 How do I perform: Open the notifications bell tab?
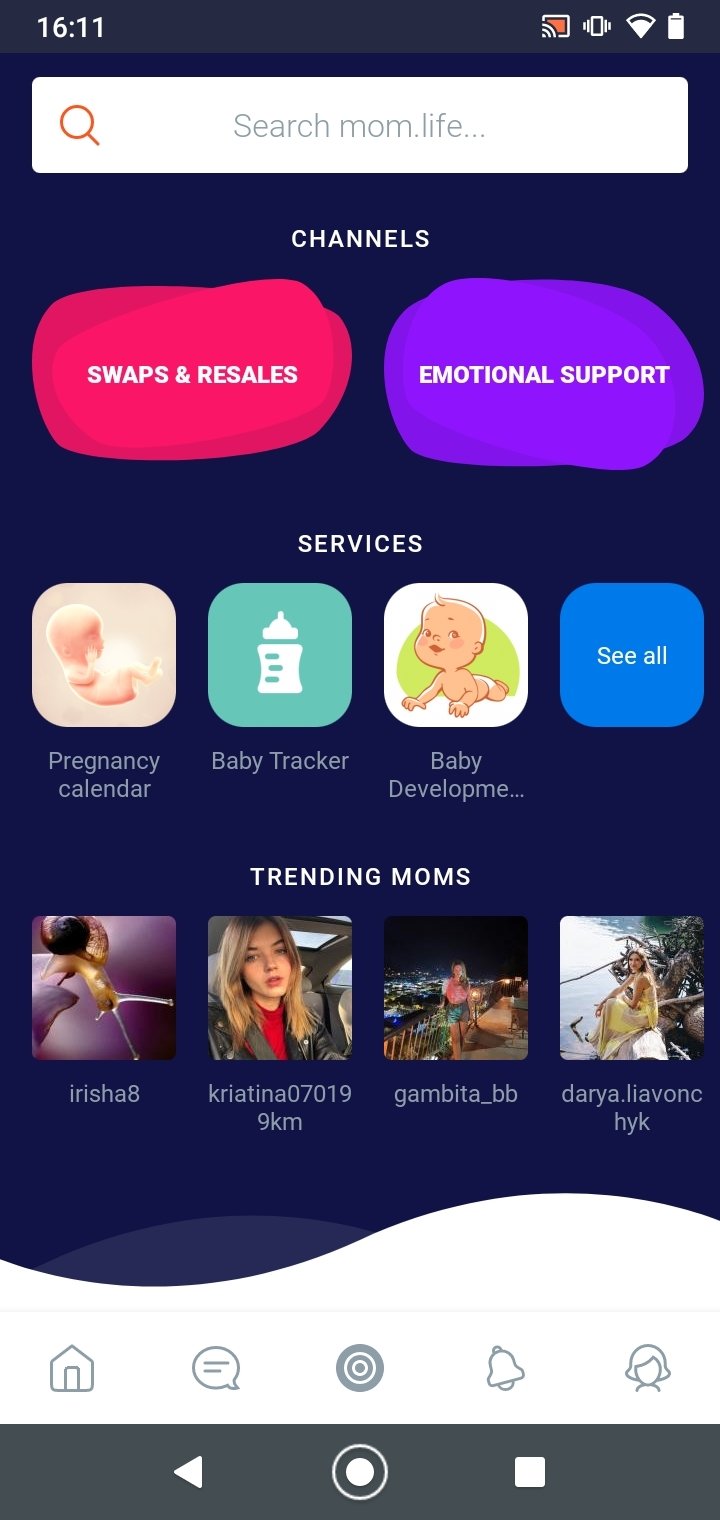click(504, 1368)
